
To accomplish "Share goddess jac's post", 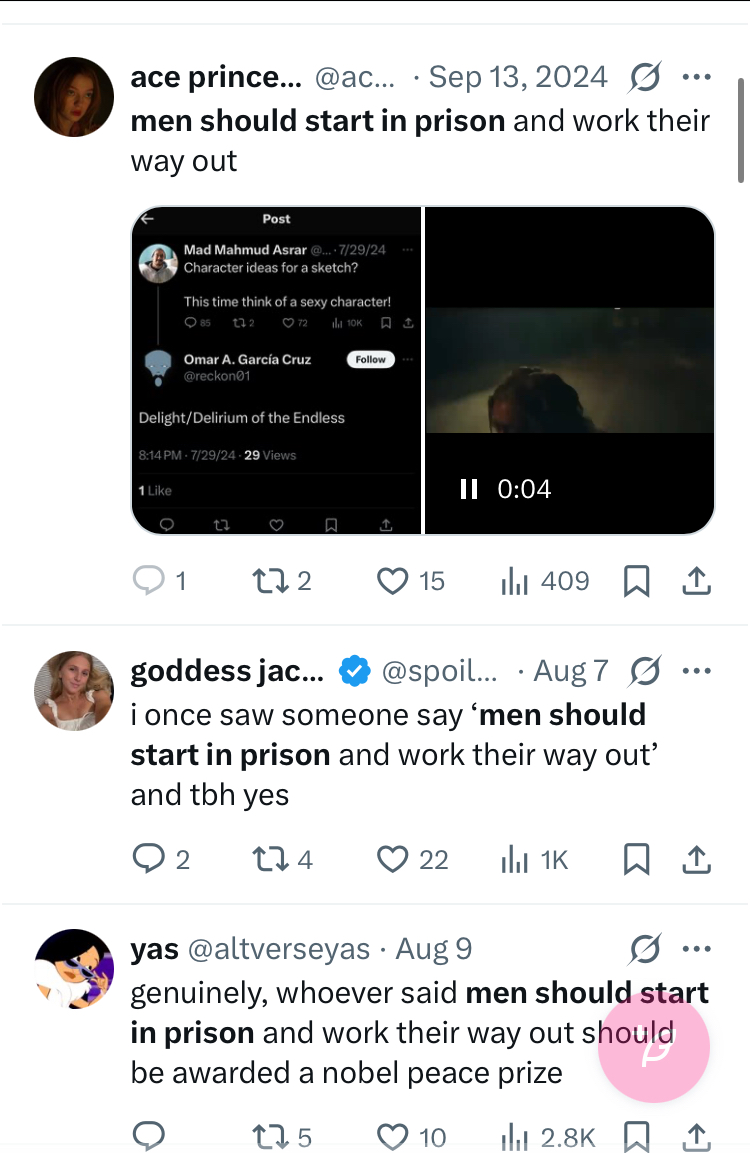I will tap(697, 859).
